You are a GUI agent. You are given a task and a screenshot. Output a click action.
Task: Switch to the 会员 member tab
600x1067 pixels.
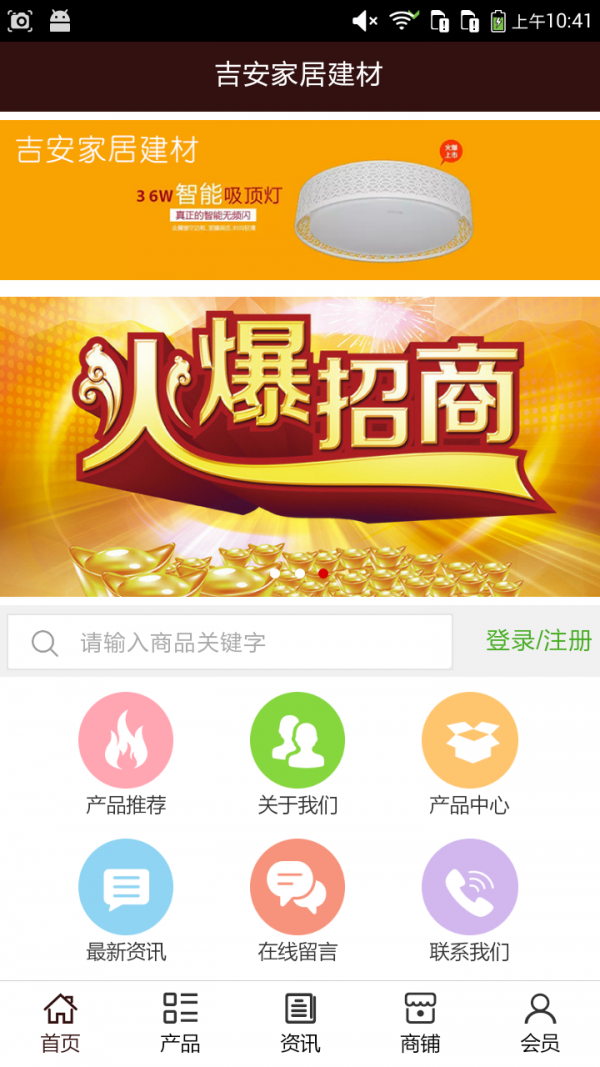540,1023
